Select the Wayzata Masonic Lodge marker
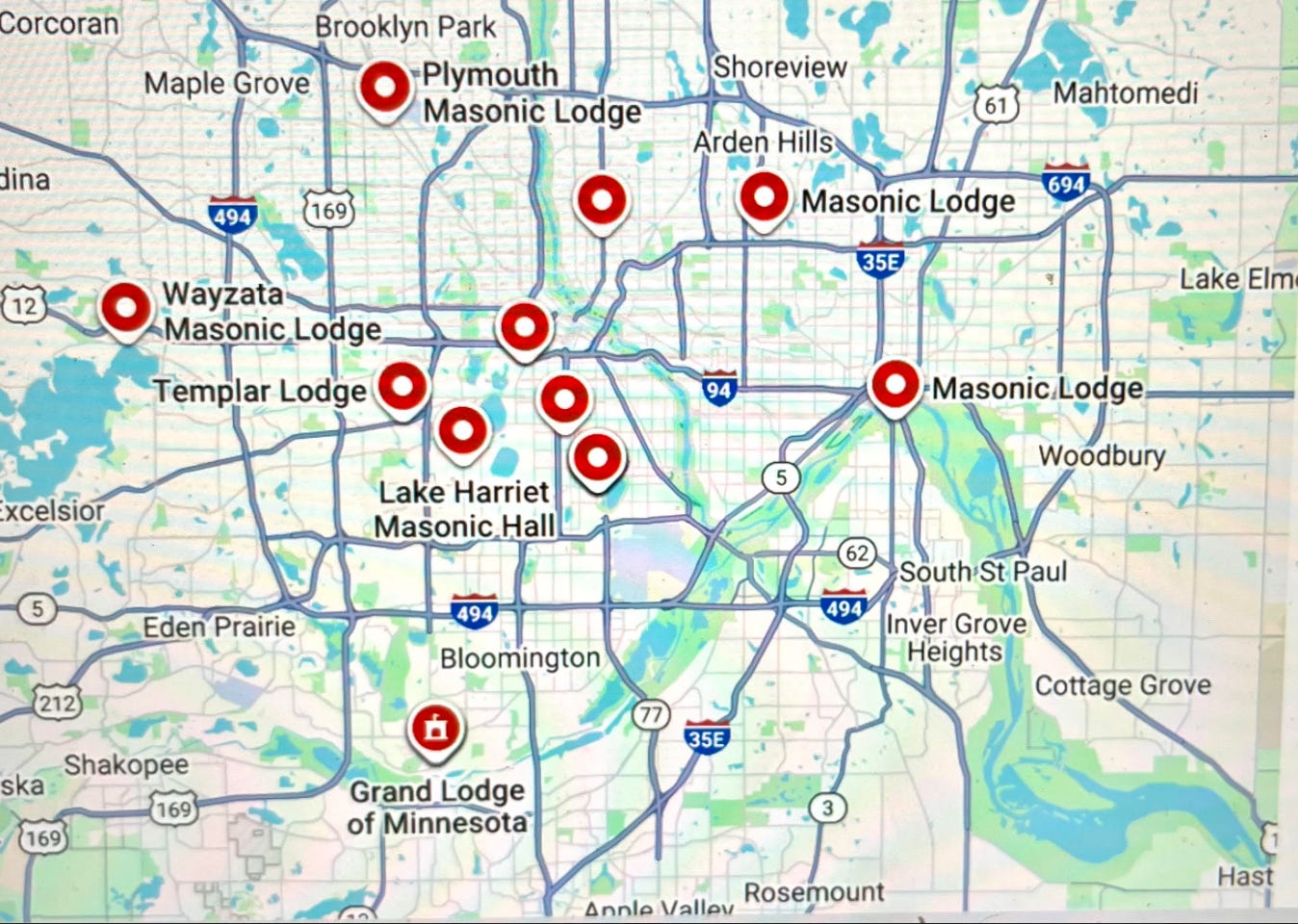 126,308
